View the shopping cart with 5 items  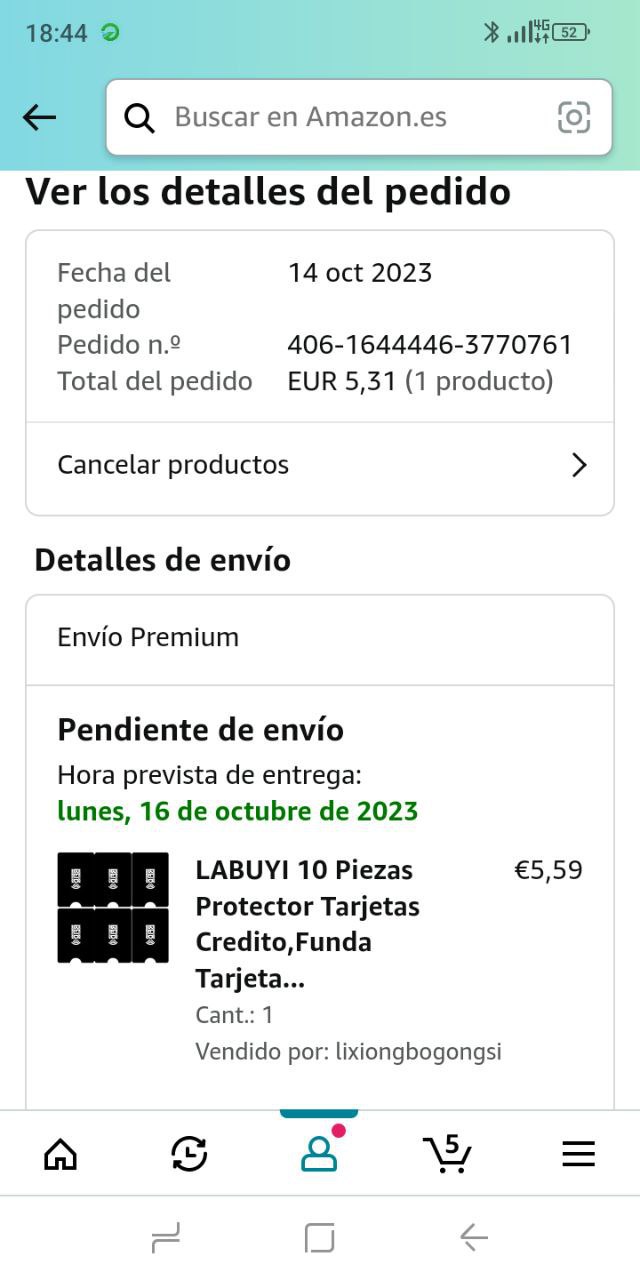pyautogui.click(x=447, y=1154)
